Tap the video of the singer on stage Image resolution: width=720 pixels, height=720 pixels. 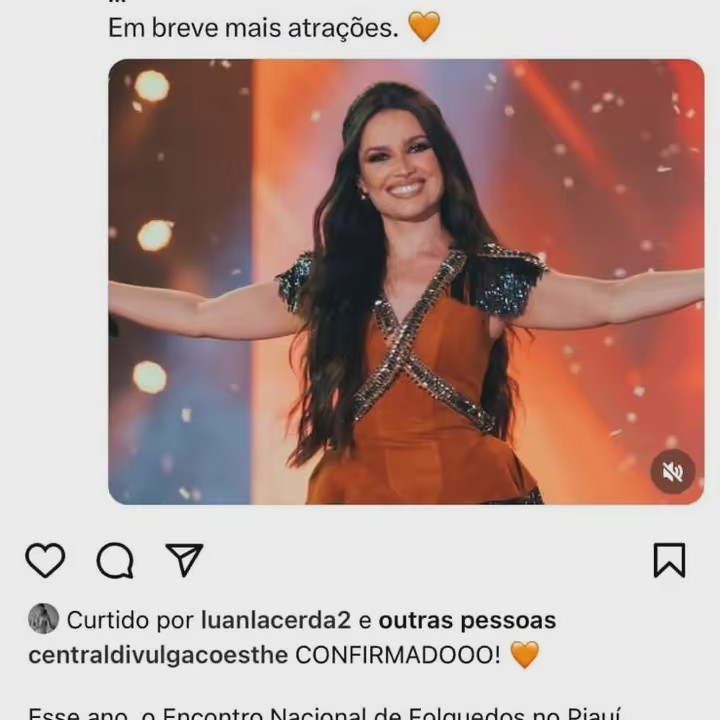click(405, 280)
